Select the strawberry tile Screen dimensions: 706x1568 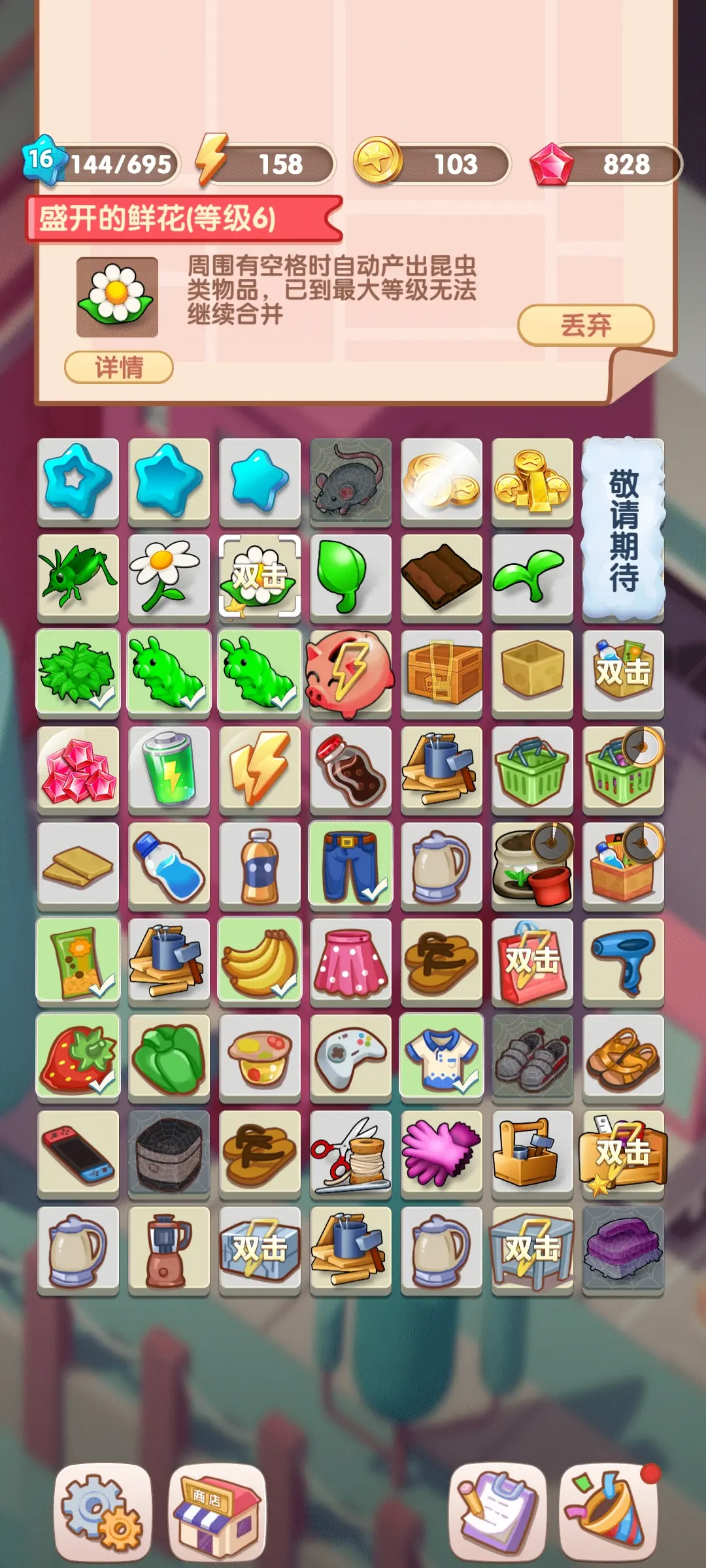(x=78, y=1056)
